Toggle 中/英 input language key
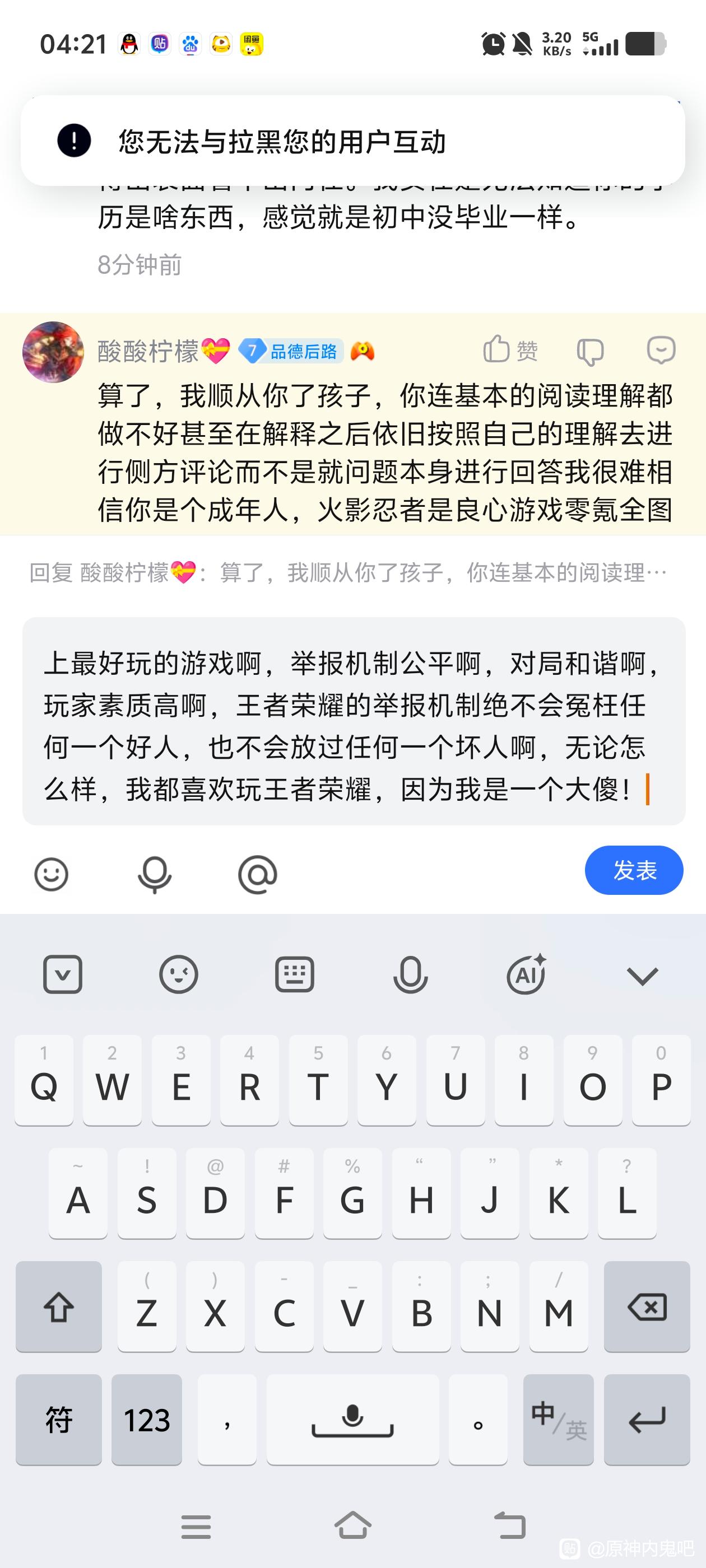This screenshot has height=1568, width=706. click(558, 1420)
